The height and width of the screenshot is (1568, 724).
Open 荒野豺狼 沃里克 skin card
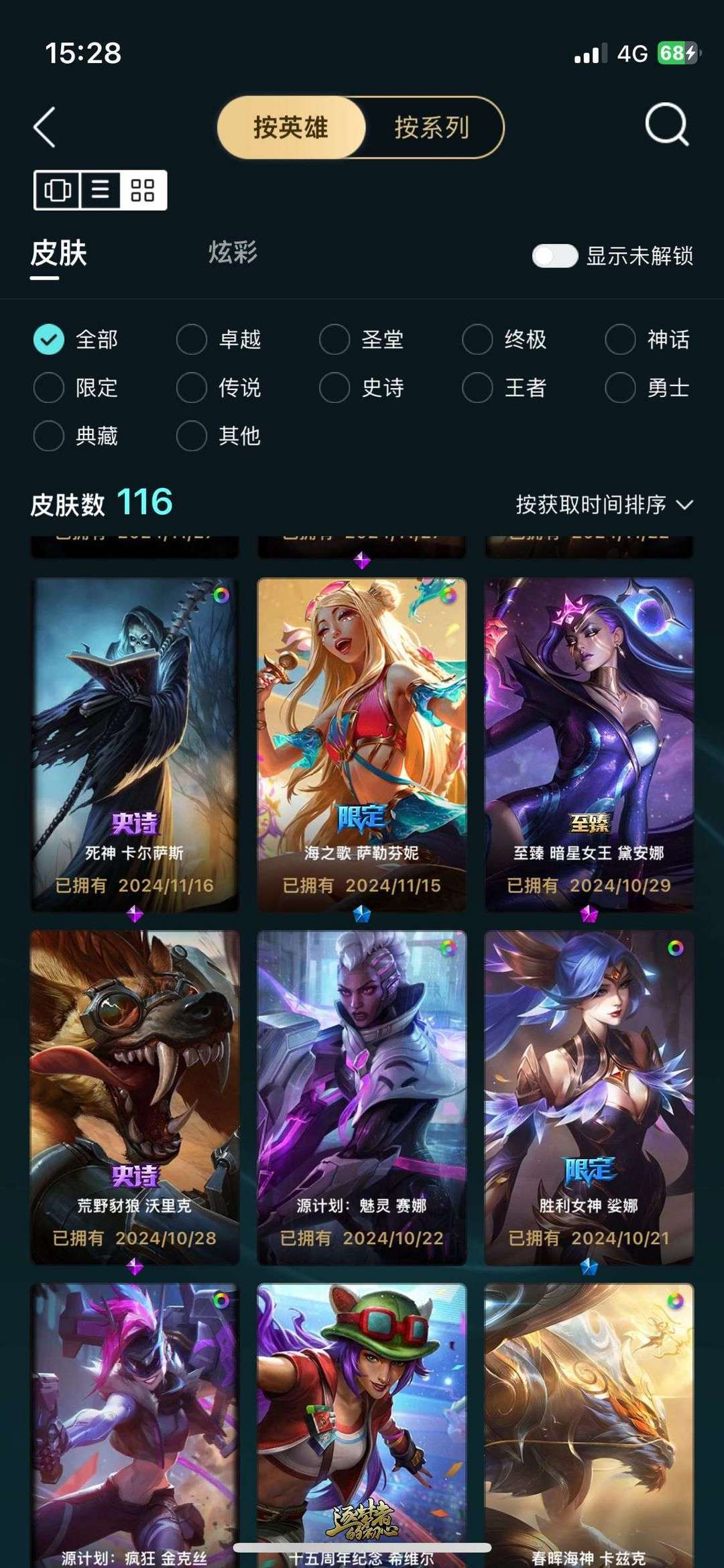click(134, 1097)
